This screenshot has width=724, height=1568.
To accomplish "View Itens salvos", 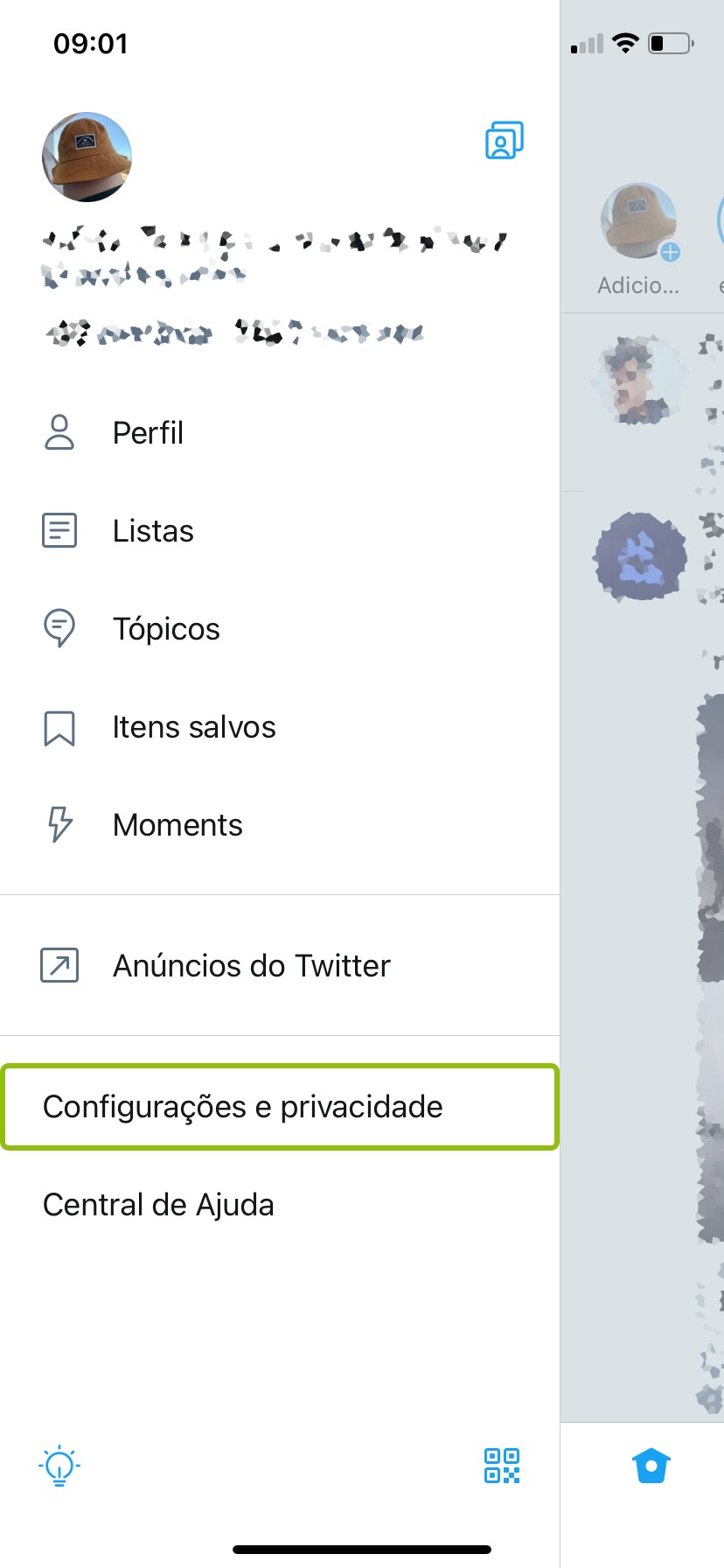I will (280, 726).
